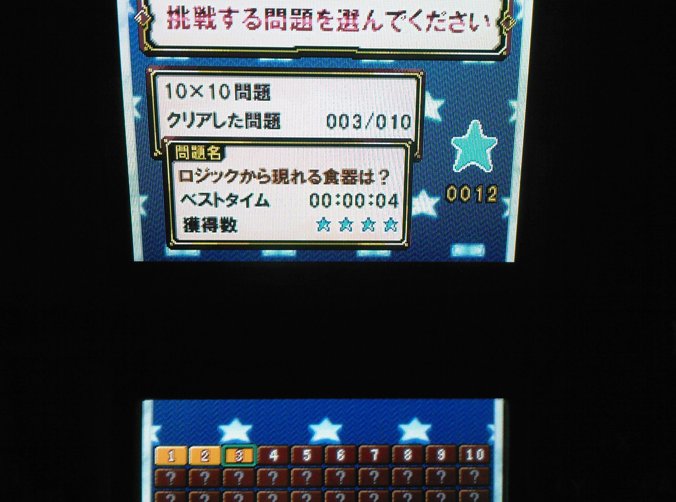Open puzzle number 8
The height and width of the screenshot is (502, 676).
(x=409, y=456)
